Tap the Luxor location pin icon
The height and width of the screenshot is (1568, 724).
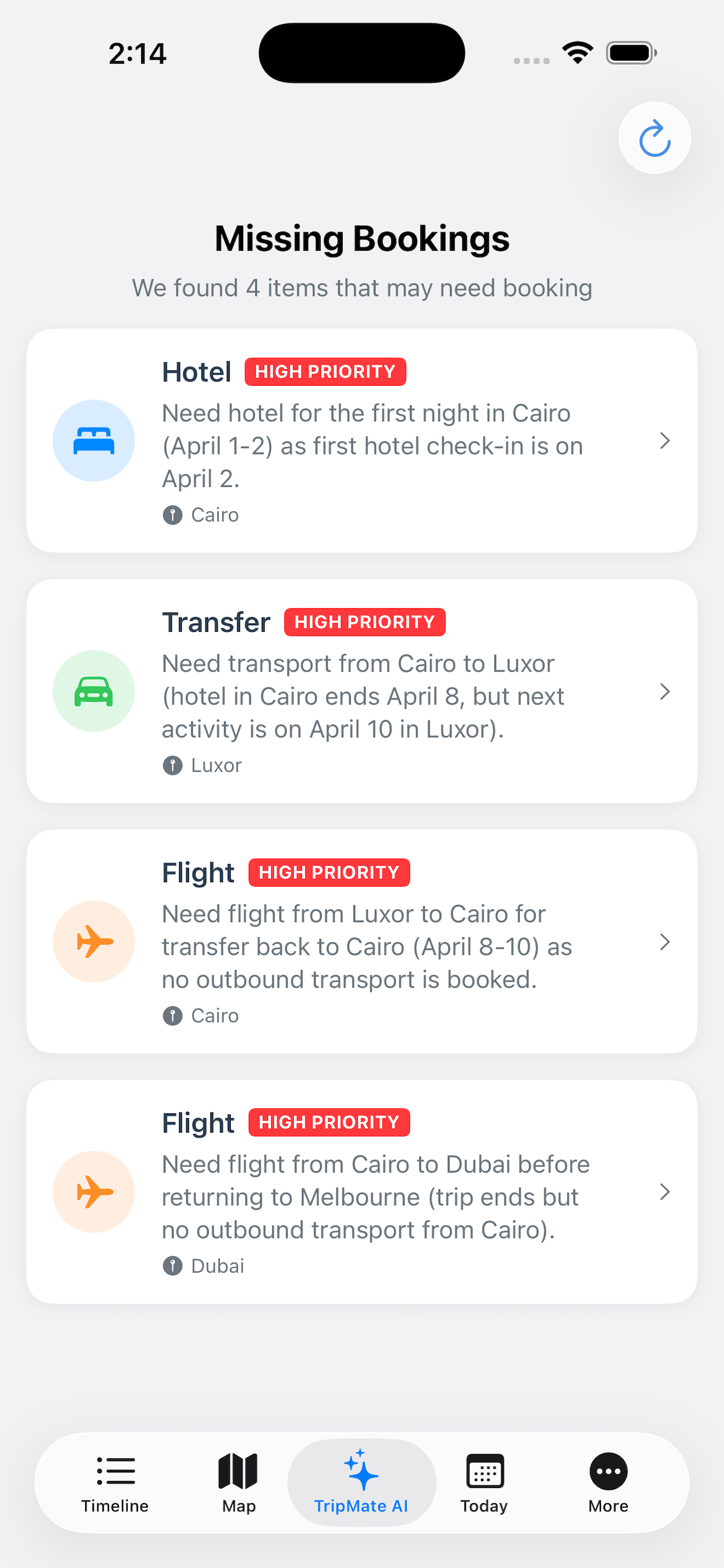173,765
